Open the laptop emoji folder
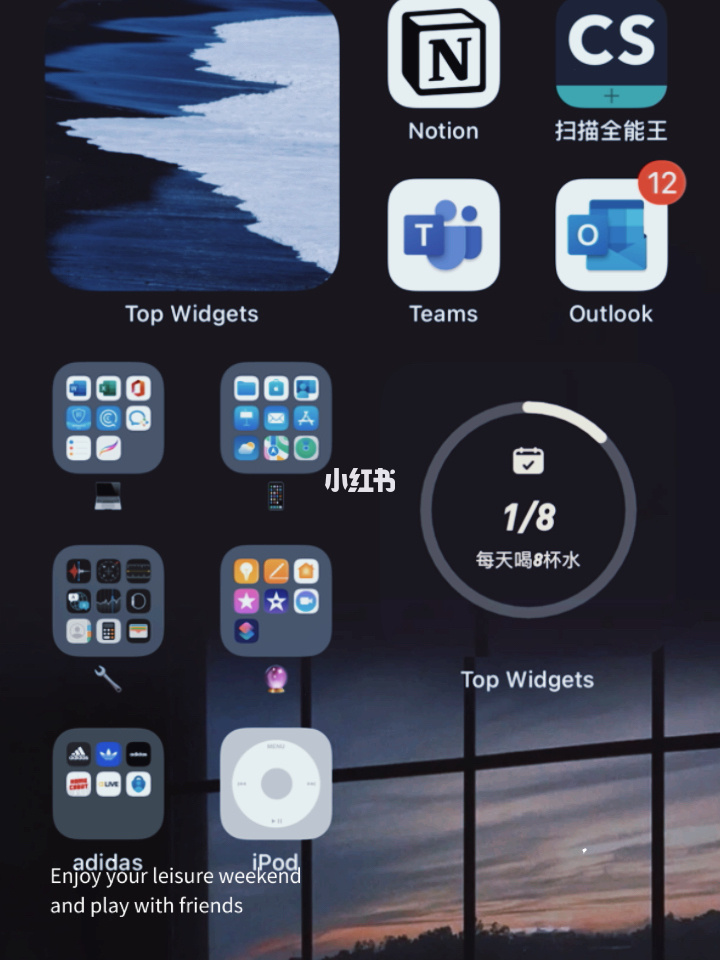720x960 pixels. pos(108,418)
